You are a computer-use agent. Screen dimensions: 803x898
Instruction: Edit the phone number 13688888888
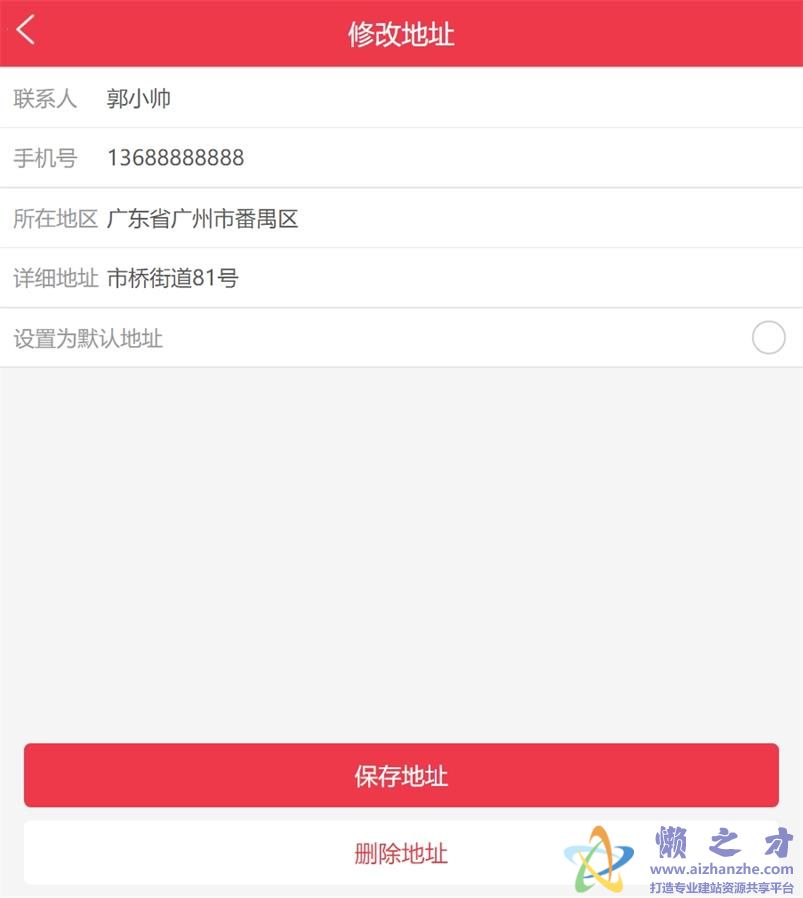176,158
